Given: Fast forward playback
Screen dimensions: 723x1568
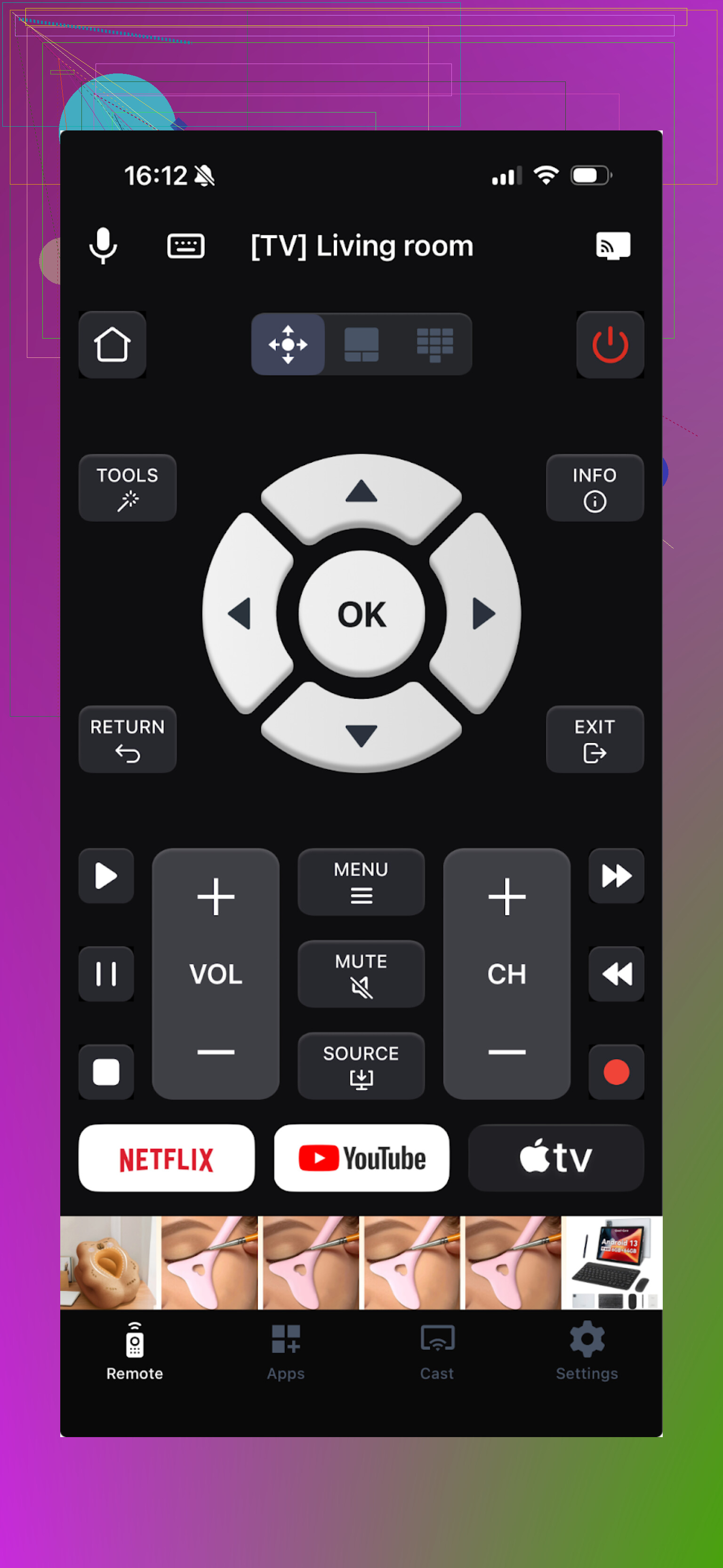Looking at the screenshot, I should (x=616, y=875).
